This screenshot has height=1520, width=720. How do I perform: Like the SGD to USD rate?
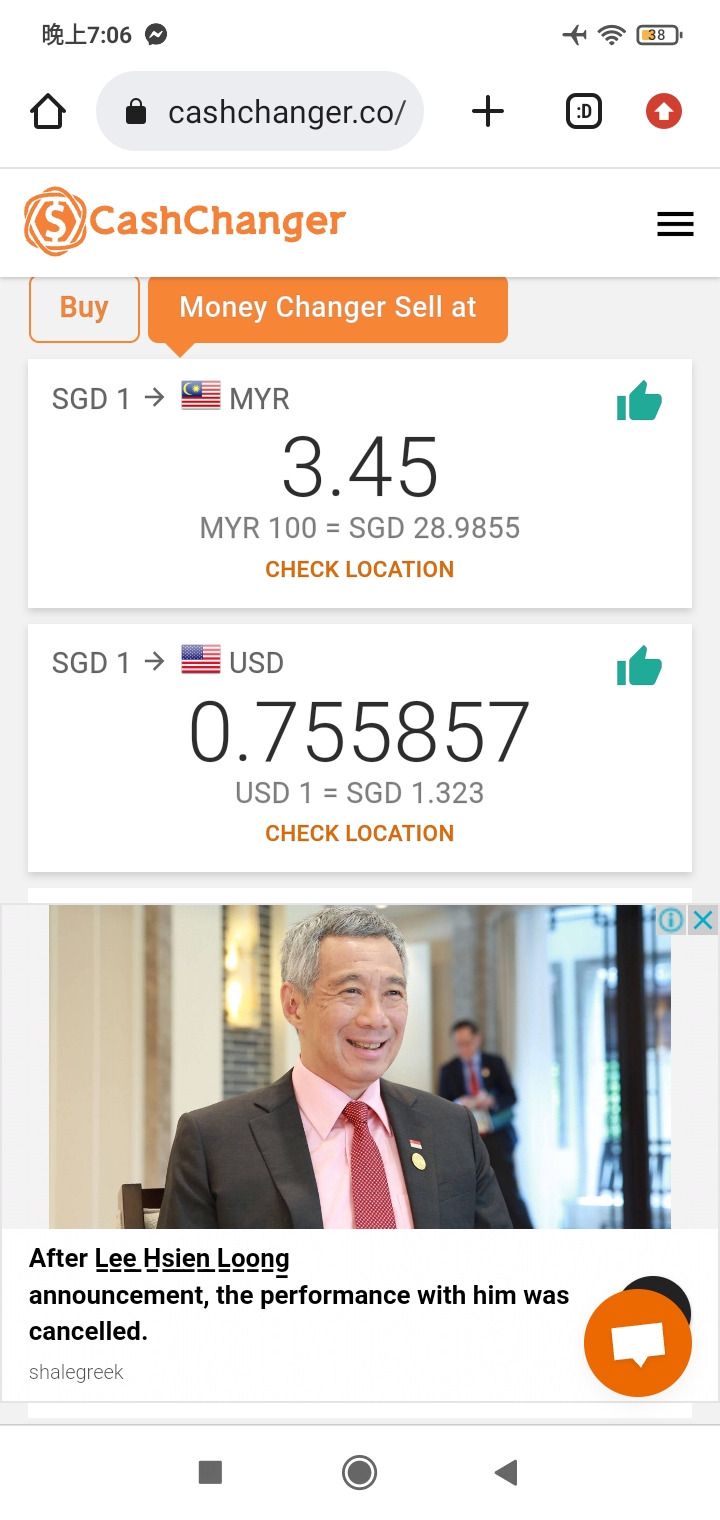[x=639, y=666]
